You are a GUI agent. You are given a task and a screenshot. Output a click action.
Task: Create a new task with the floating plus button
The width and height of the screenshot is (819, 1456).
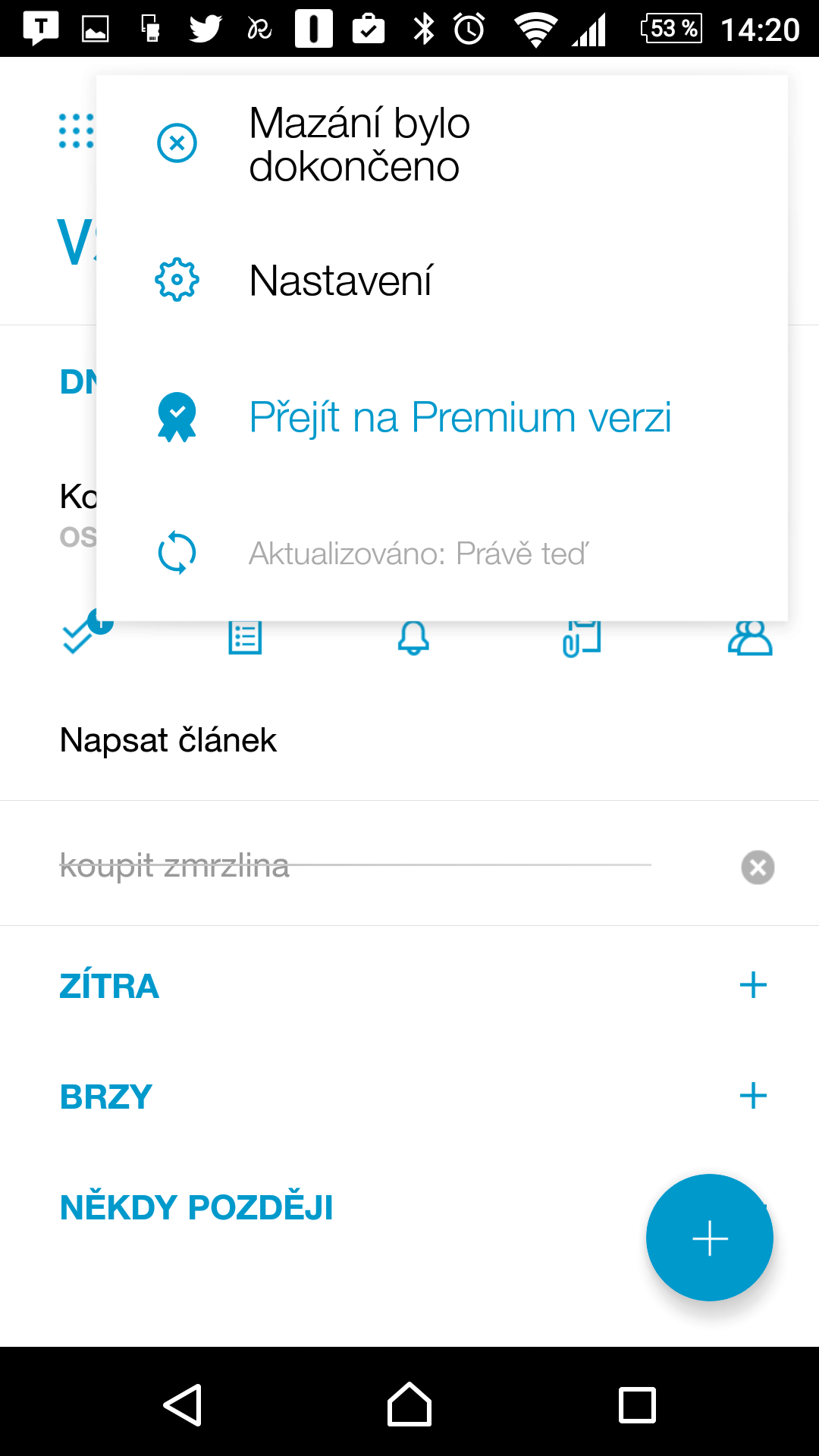pos(710,1238)
